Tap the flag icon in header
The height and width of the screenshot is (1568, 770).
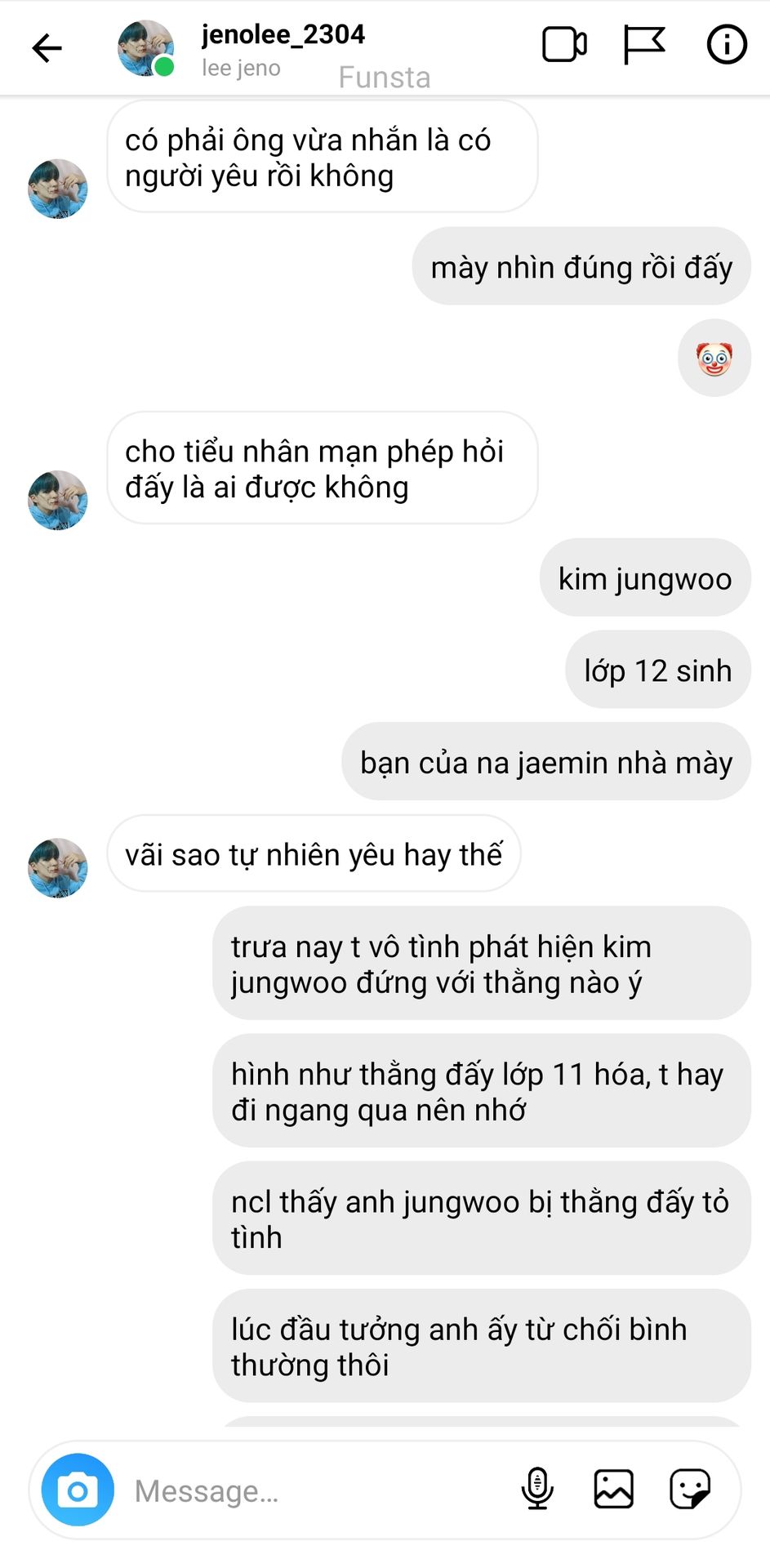(644, 45)
